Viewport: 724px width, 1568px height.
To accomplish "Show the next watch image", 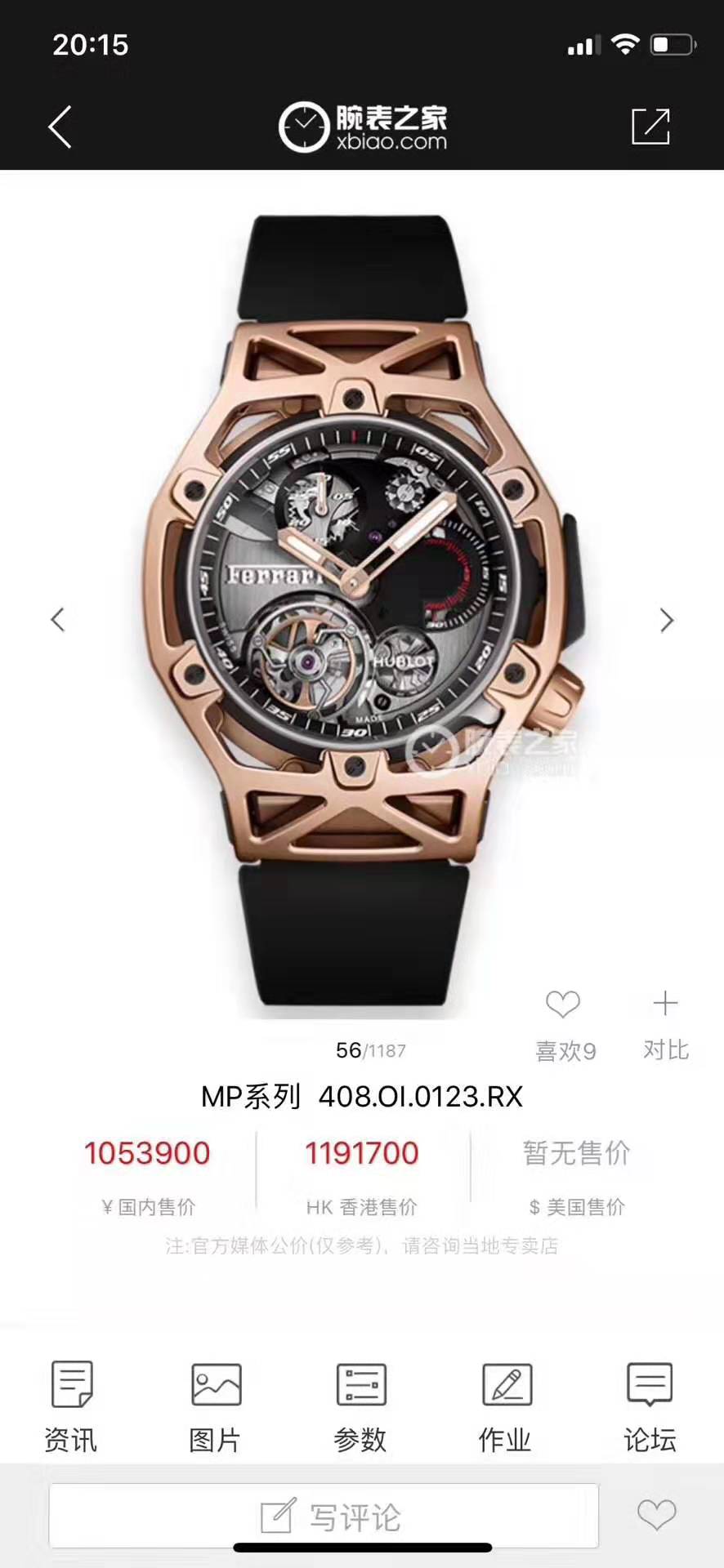I will point(667,621).
